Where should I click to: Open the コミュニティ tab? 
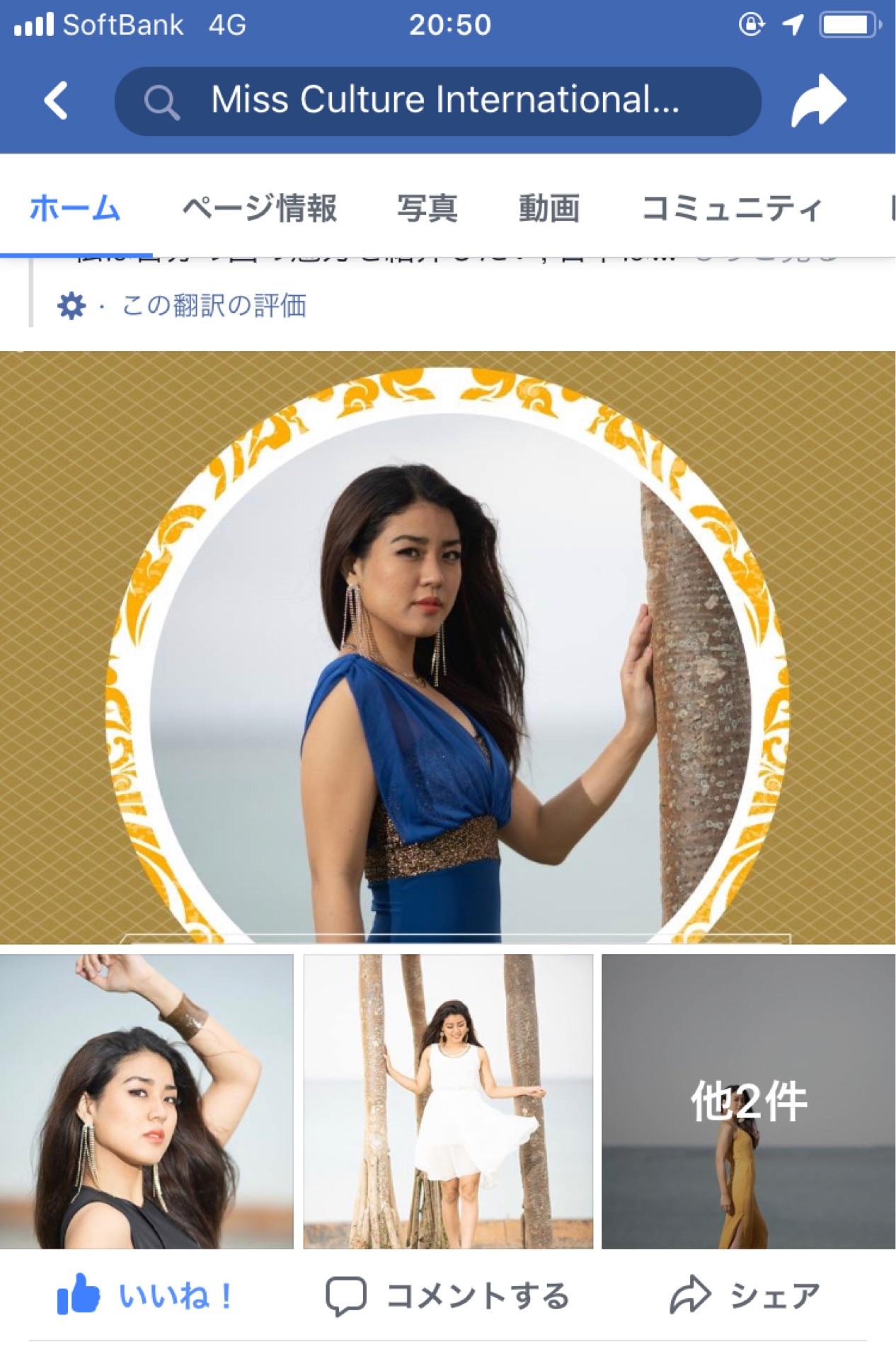pos(733,207)
